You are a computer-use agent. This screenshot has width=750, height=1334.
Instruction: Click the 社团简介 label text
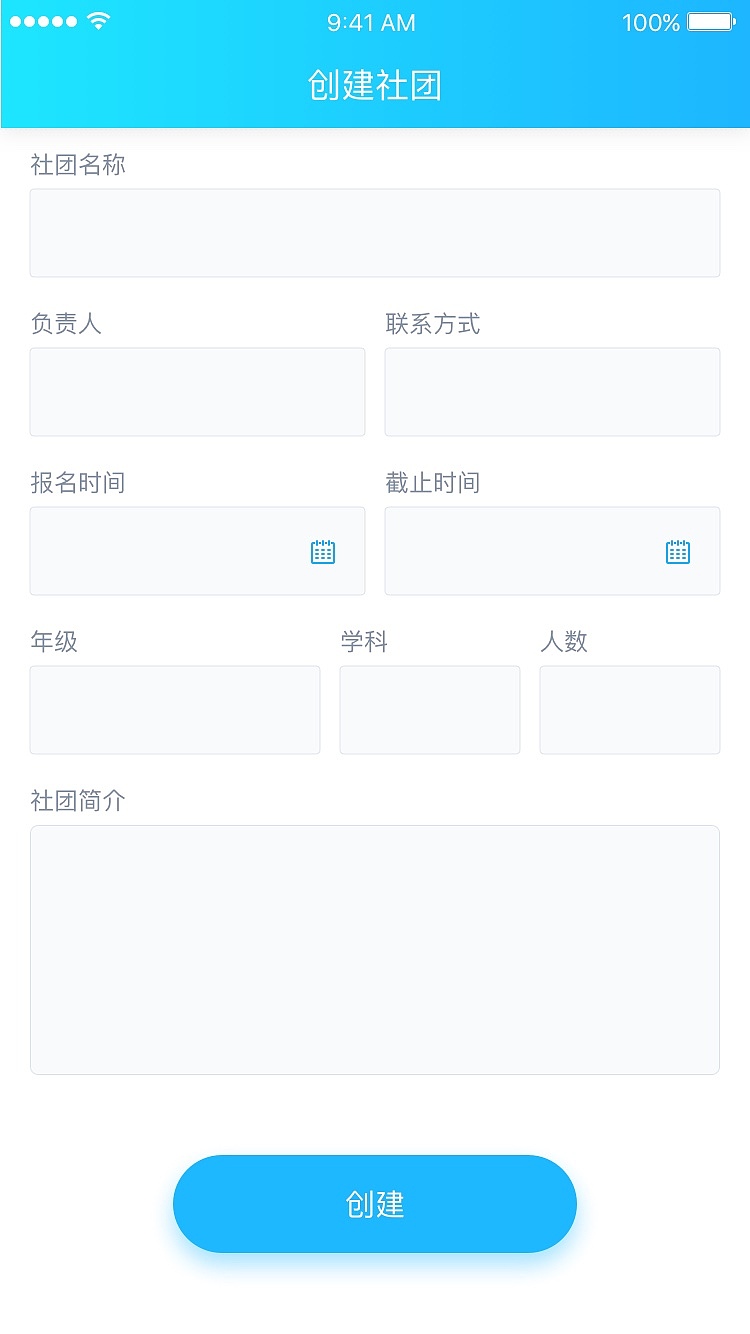(78, 800)
